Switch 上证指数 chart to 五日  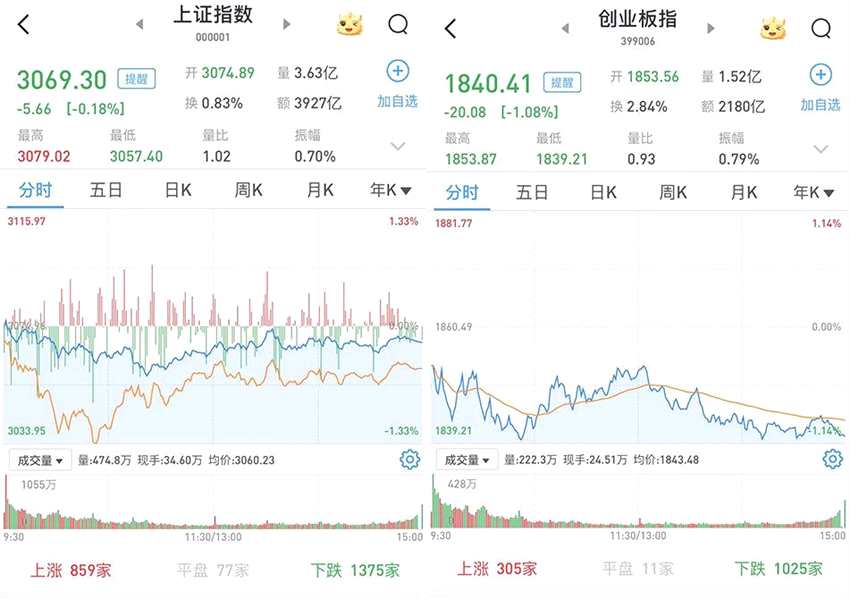[x=105, y=190]
